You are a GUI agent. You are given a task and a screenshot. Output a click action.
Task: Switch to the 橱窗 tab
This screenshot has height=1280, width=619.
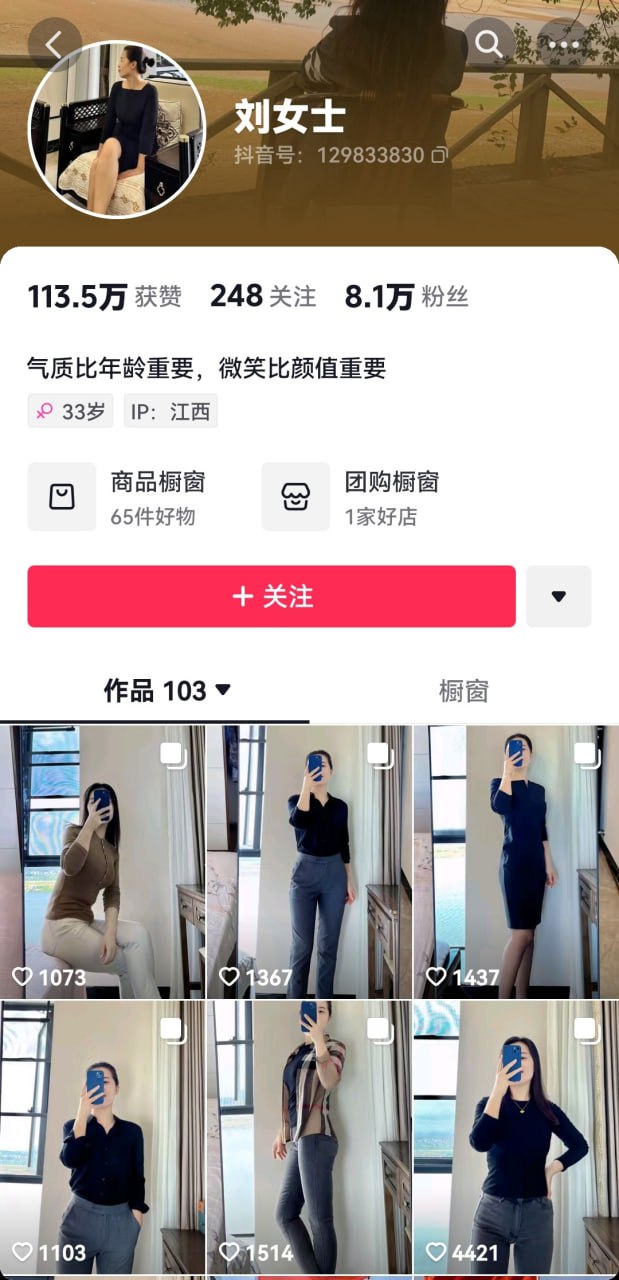[x=463, y=691]
